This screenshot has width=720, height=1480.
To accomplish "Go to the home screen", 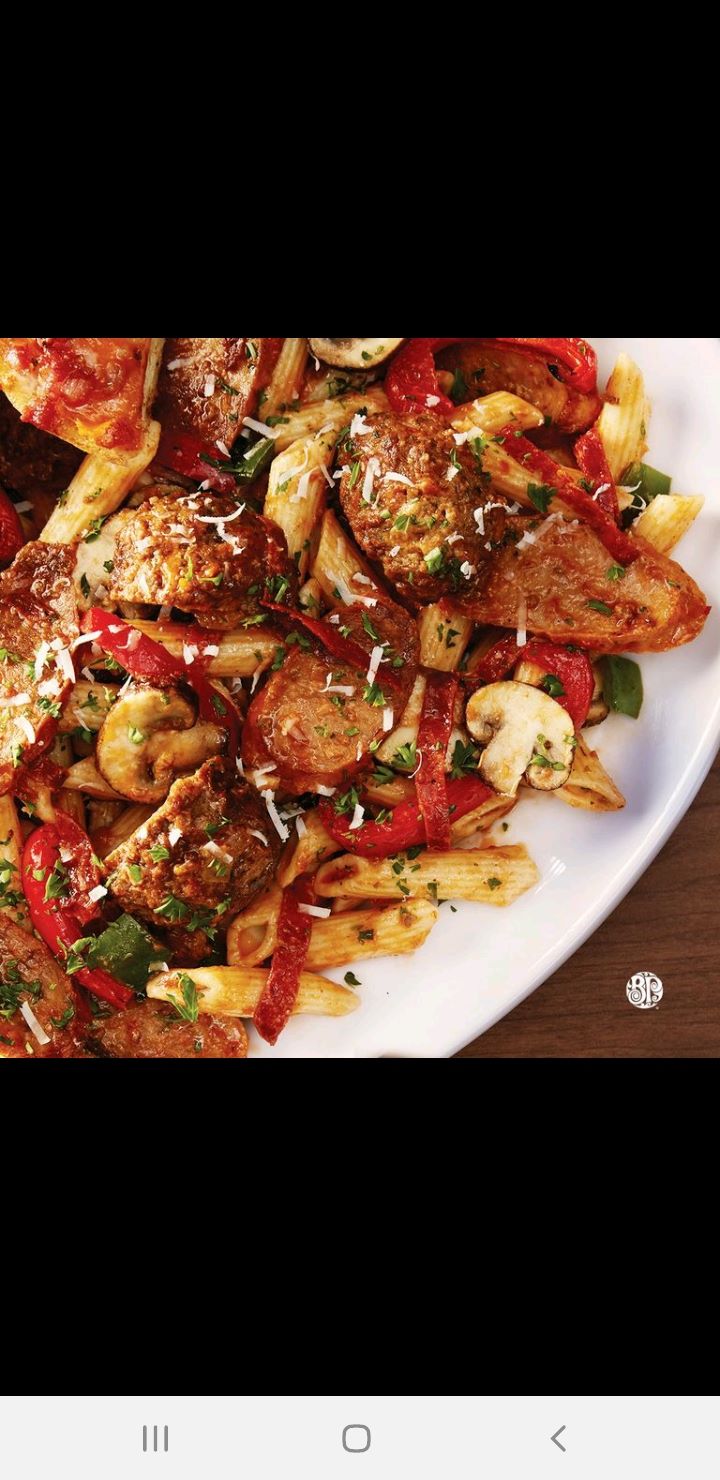I will coord(356,1438).
